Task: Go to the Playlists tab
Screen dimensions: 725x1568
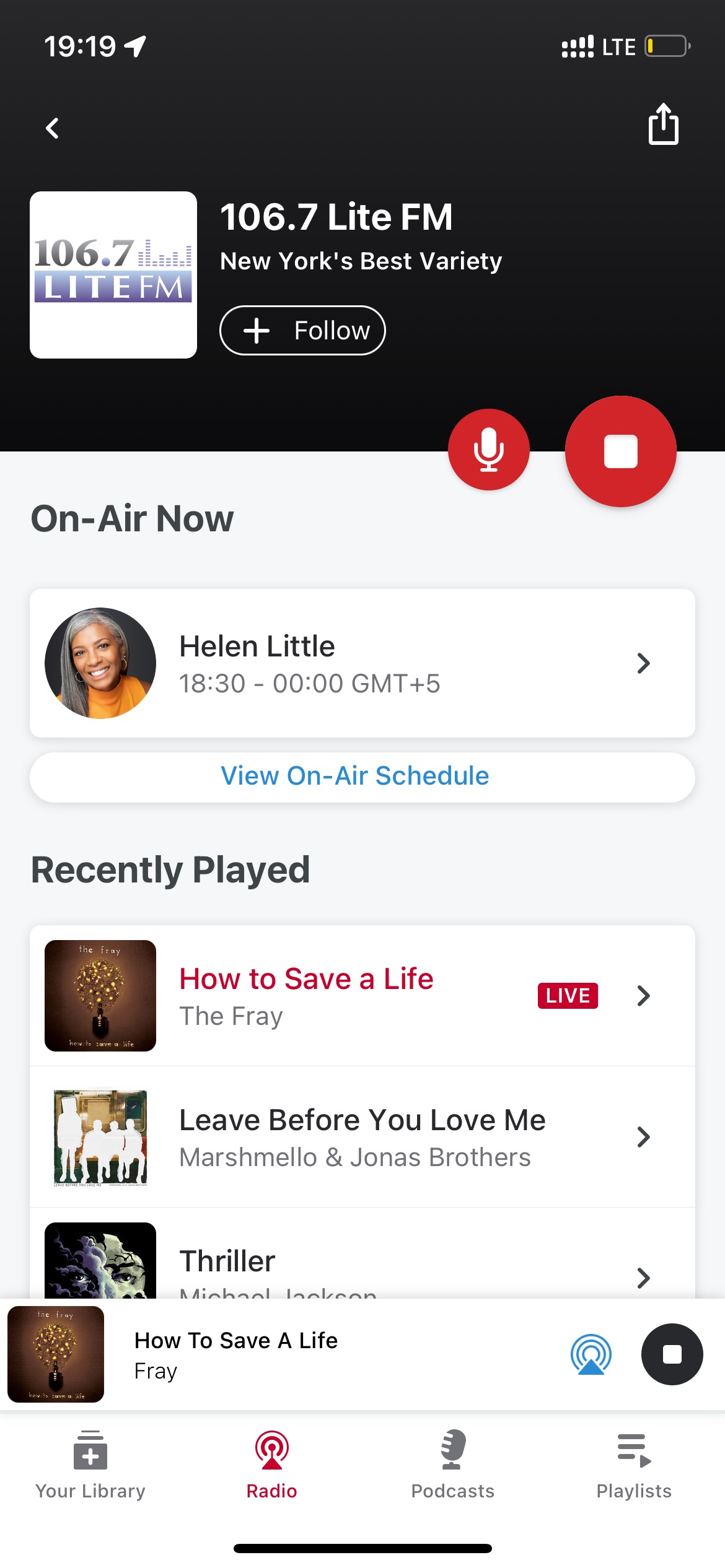Action: point(634,1465)
